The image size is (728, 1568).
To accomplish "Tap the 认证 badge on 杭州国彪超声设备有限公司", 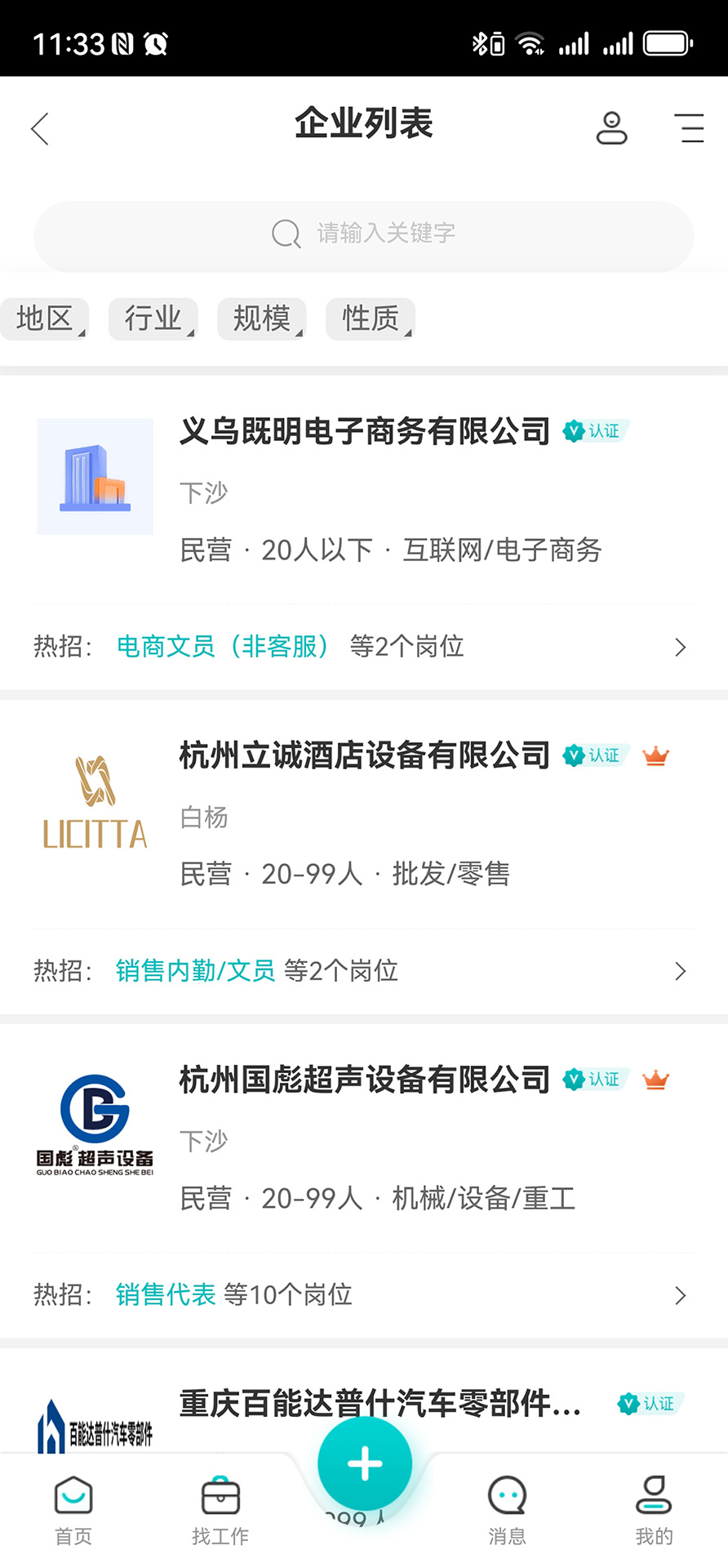I will coord(593,1080).
